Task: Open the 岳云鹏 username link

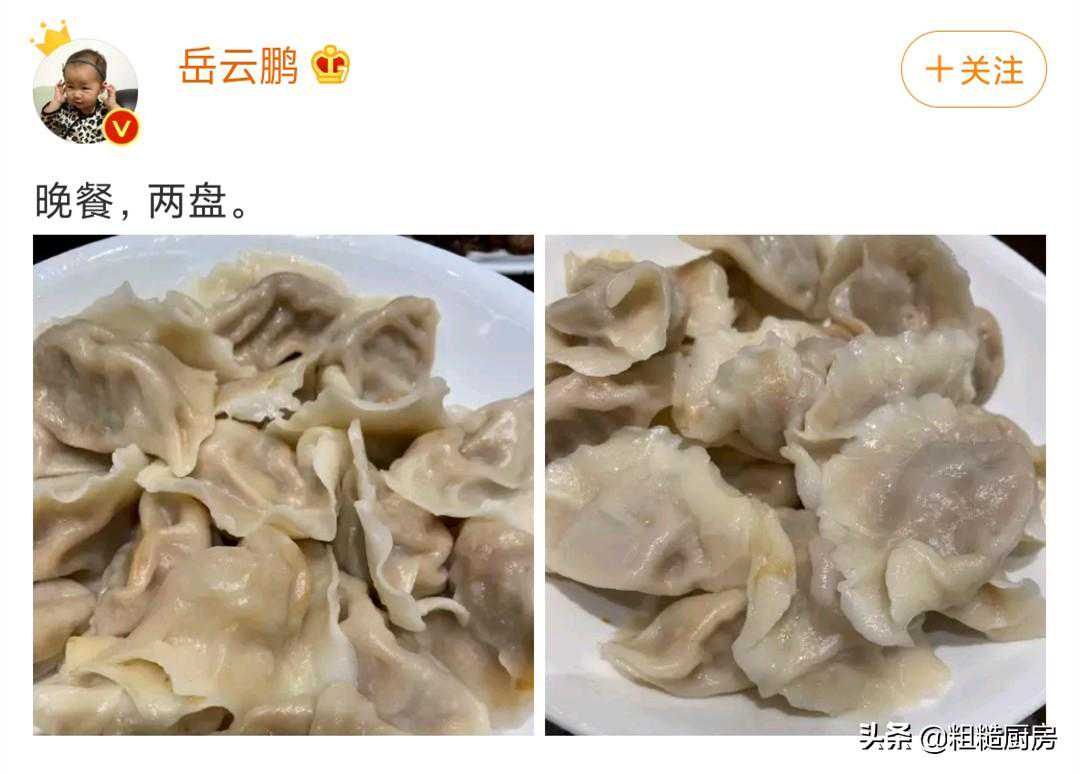Action: (x=238, y=66)
